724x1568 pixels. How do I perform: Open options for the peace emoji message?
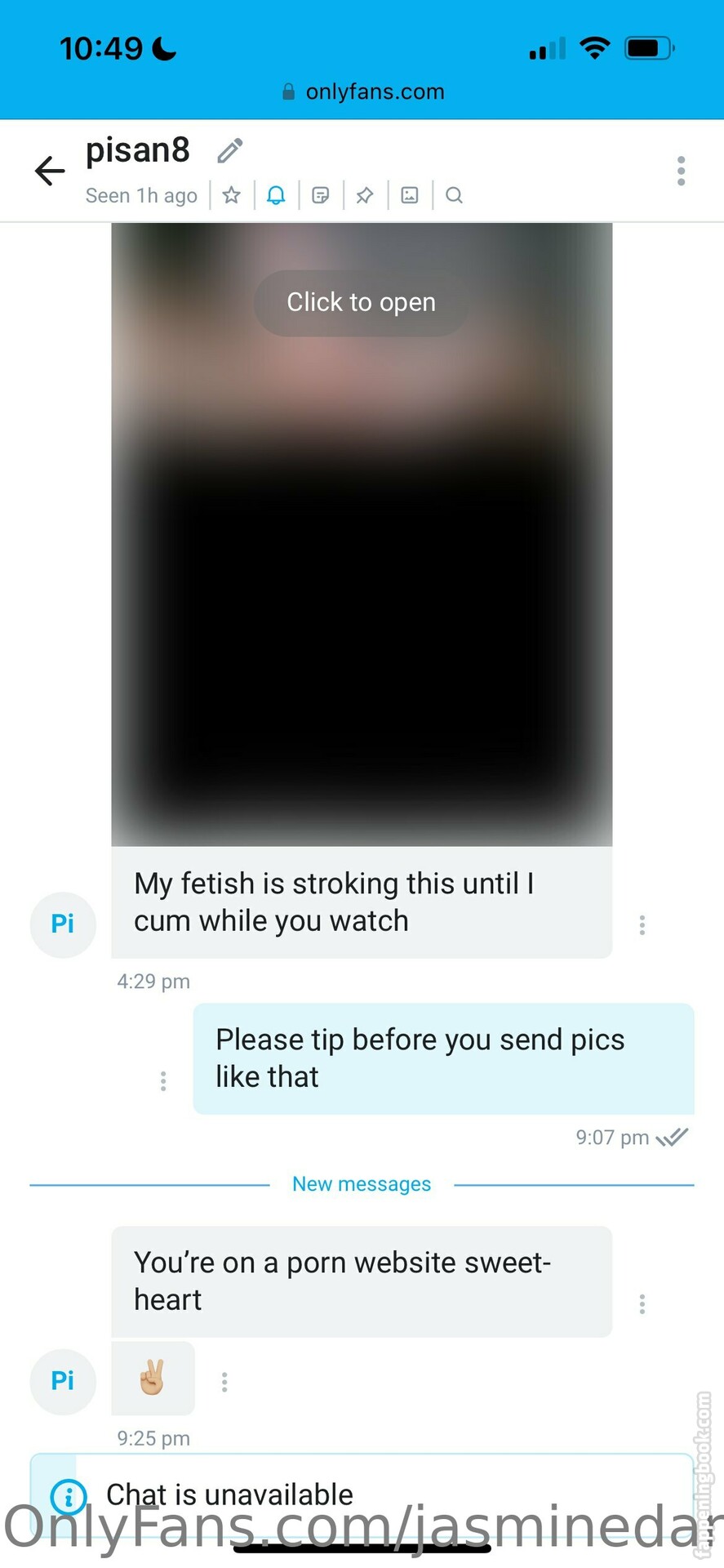[224, 1382]
